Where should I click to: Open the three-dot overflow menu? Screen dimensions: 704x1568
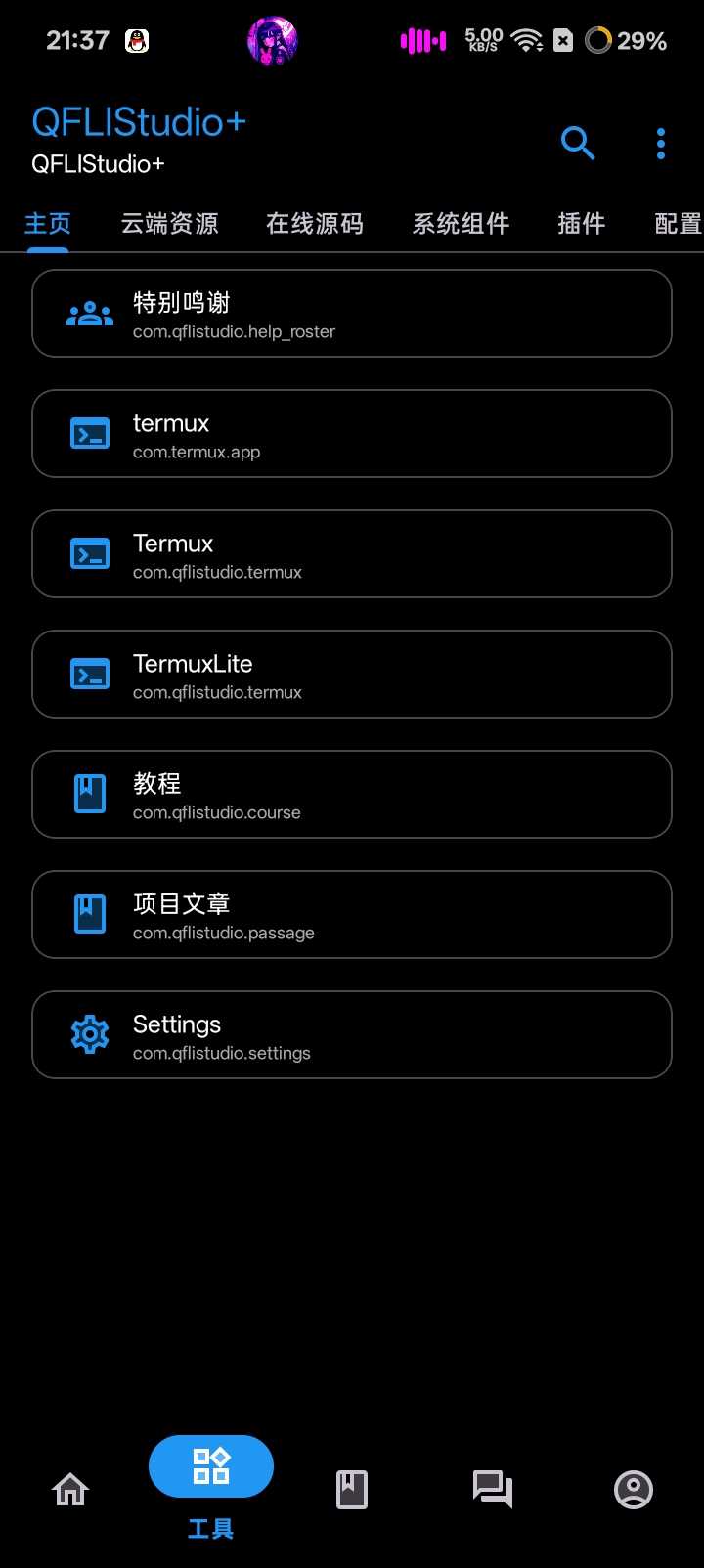click(x=661, y=144)
